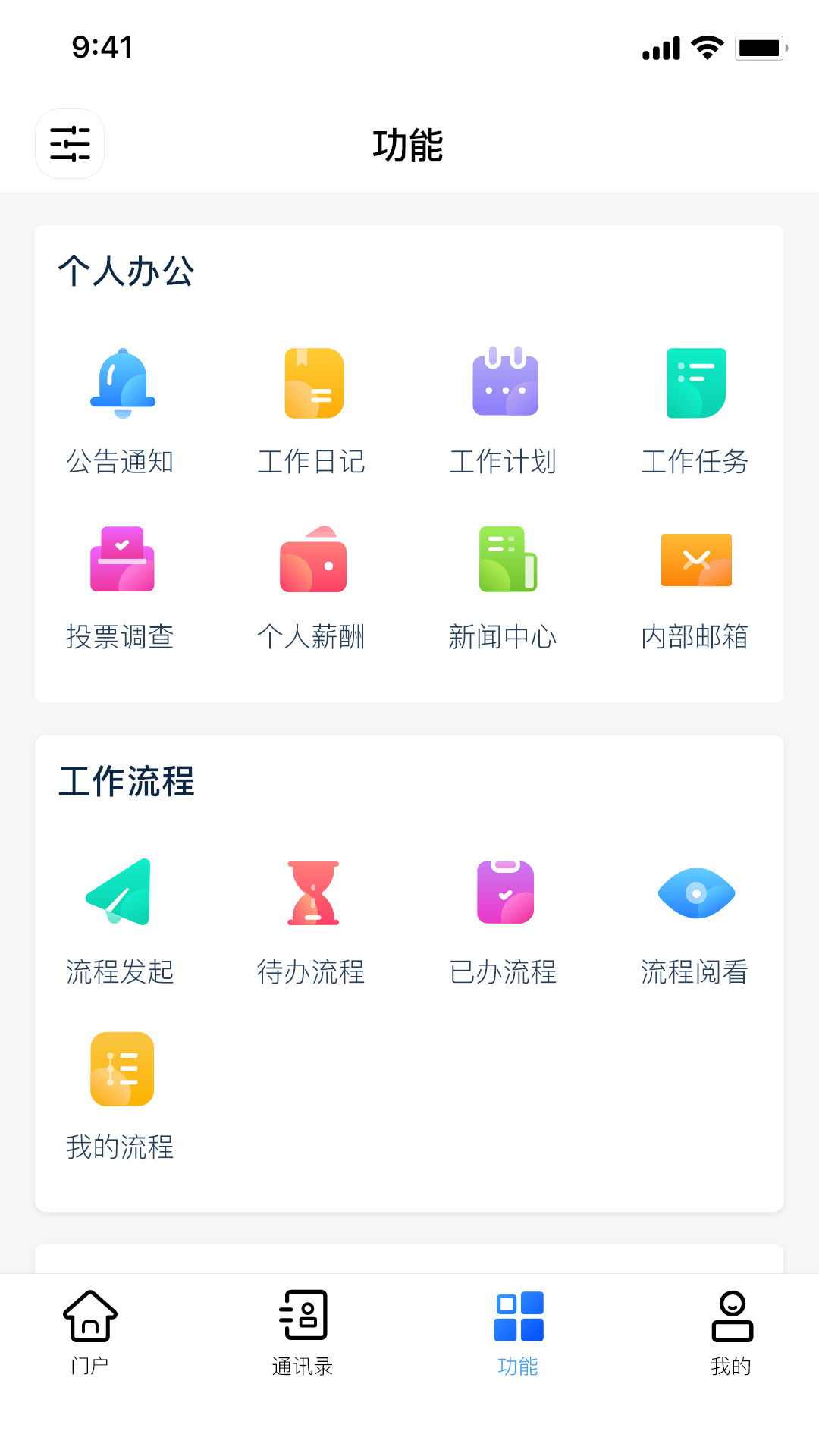The width and height of the screenshot is (819, 1456).
Task: Open the filter settings icon top left
Action: (70, 143)
